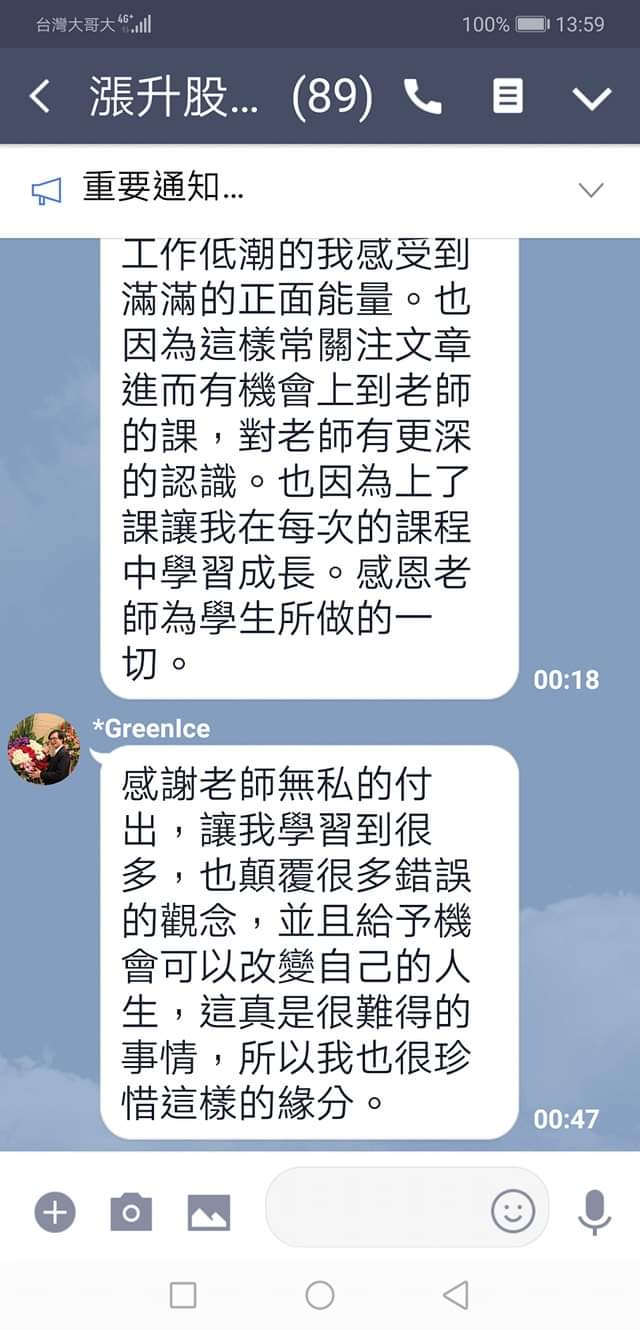Viewport: 640px width, 1329px height.
Task: Open recent apps from navigation bar
Action: click(183, 1295)
